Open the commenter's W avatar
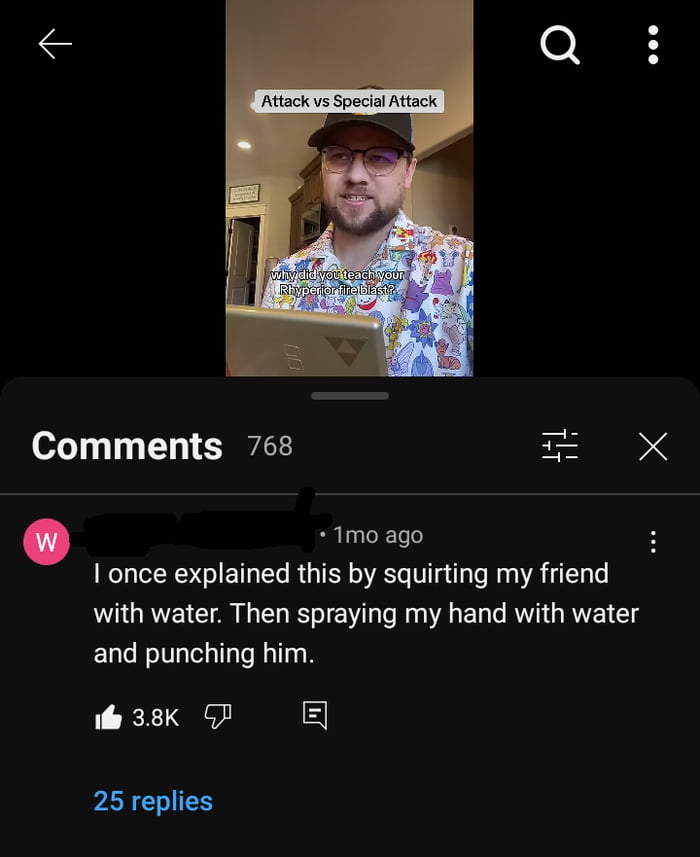The image size is (700, 857). pos(46,542)
